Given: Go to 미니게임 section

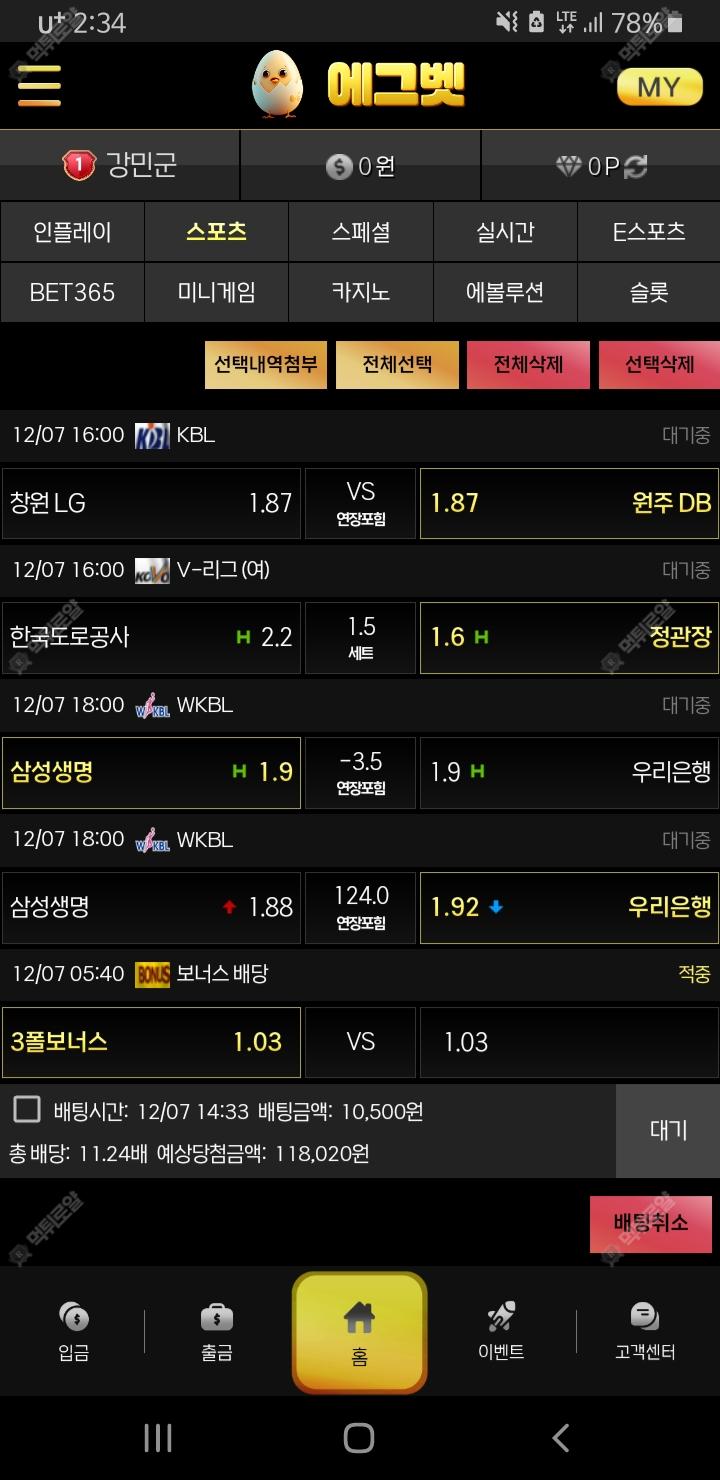Looking at the screenshot, I should (216, 292).
